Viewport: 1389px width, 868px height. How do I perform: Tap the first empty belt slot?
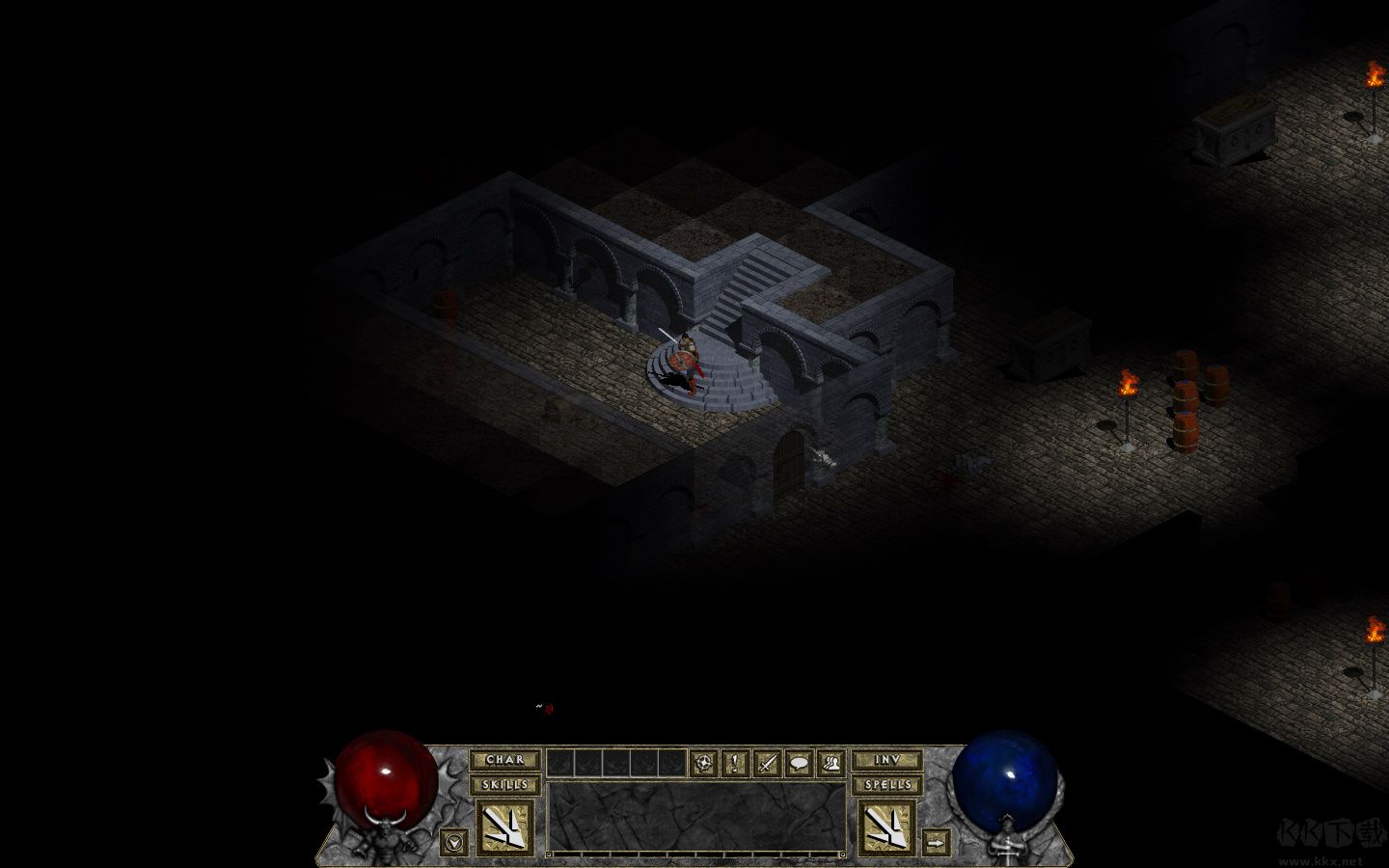[x=560, y=764]
